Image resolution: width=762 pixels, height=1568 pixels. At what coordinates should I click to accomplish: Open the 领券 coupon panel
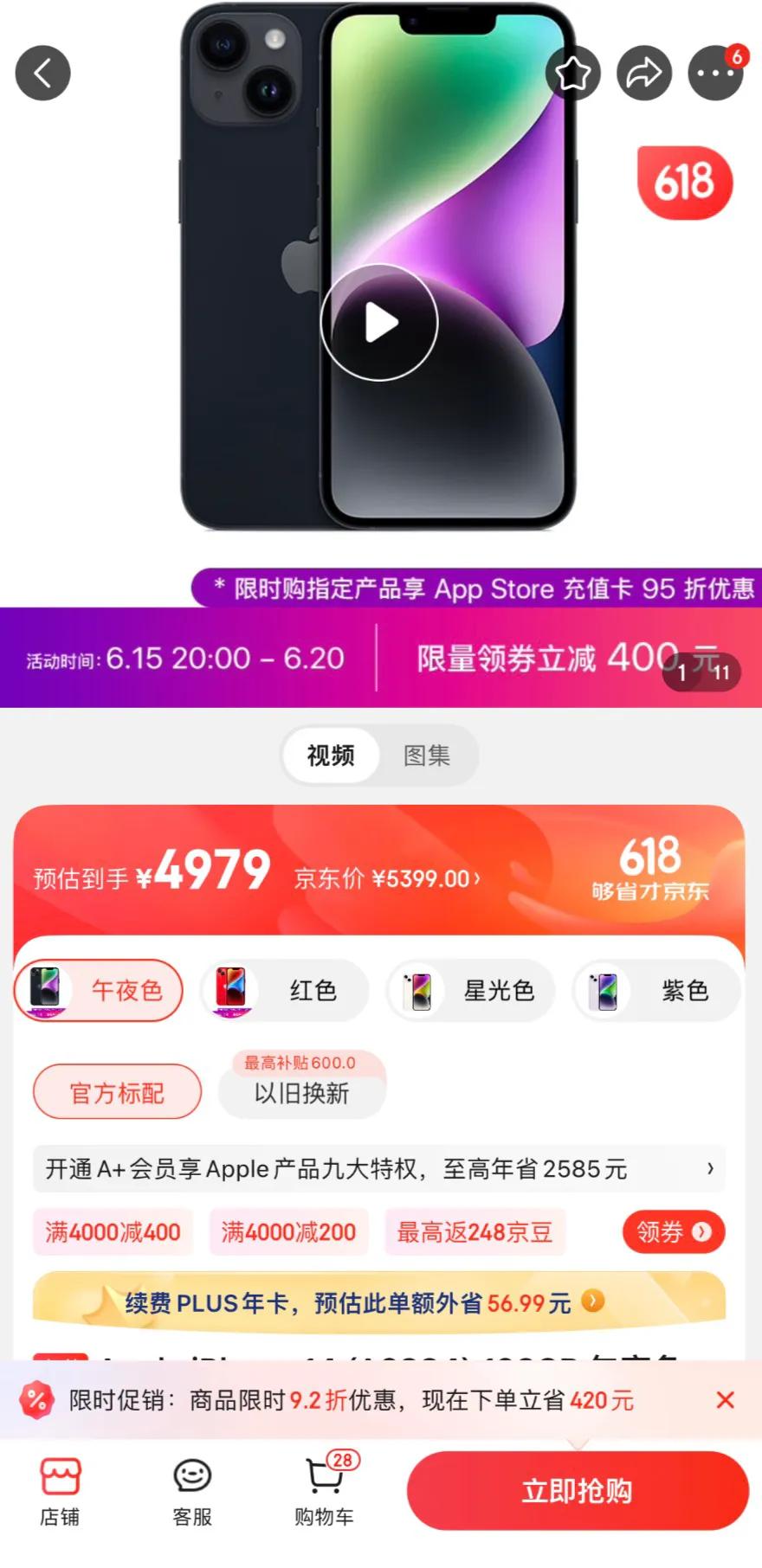tap(675, 1231)
